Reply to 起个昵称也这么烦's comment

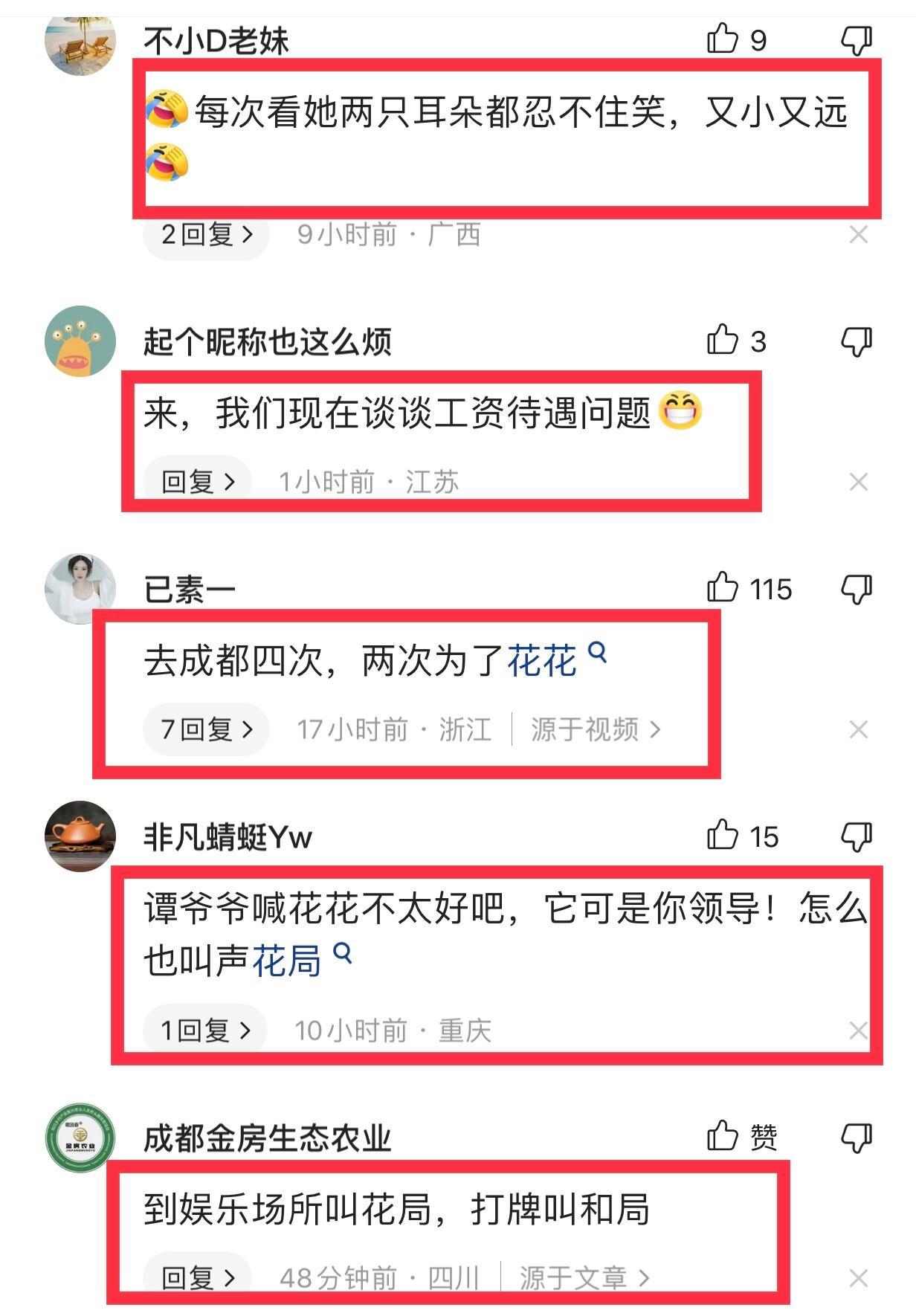(198, 482)
